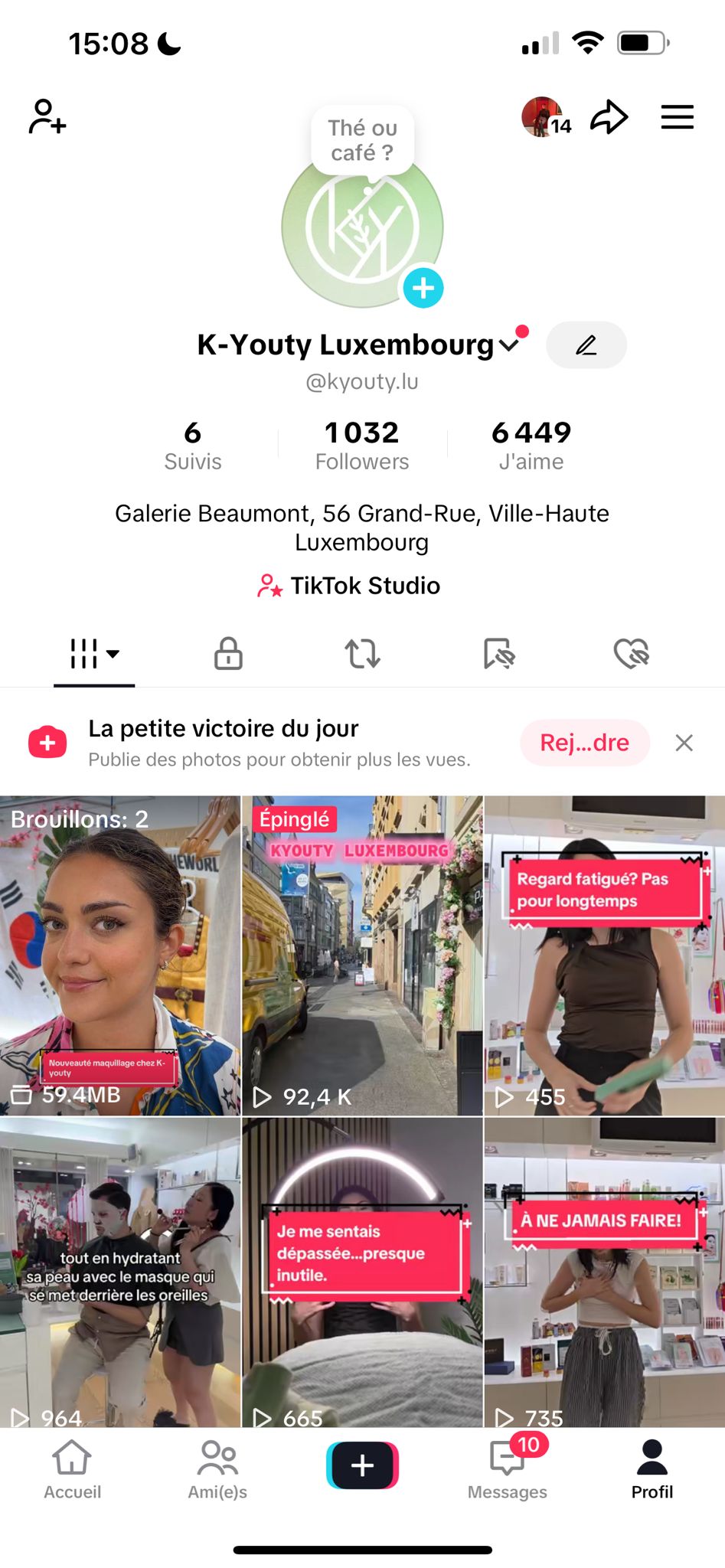Screen dimensions: 725x1568
Task: Open the add friends icon
Action: pyautogui.click(x=47, y=117)
